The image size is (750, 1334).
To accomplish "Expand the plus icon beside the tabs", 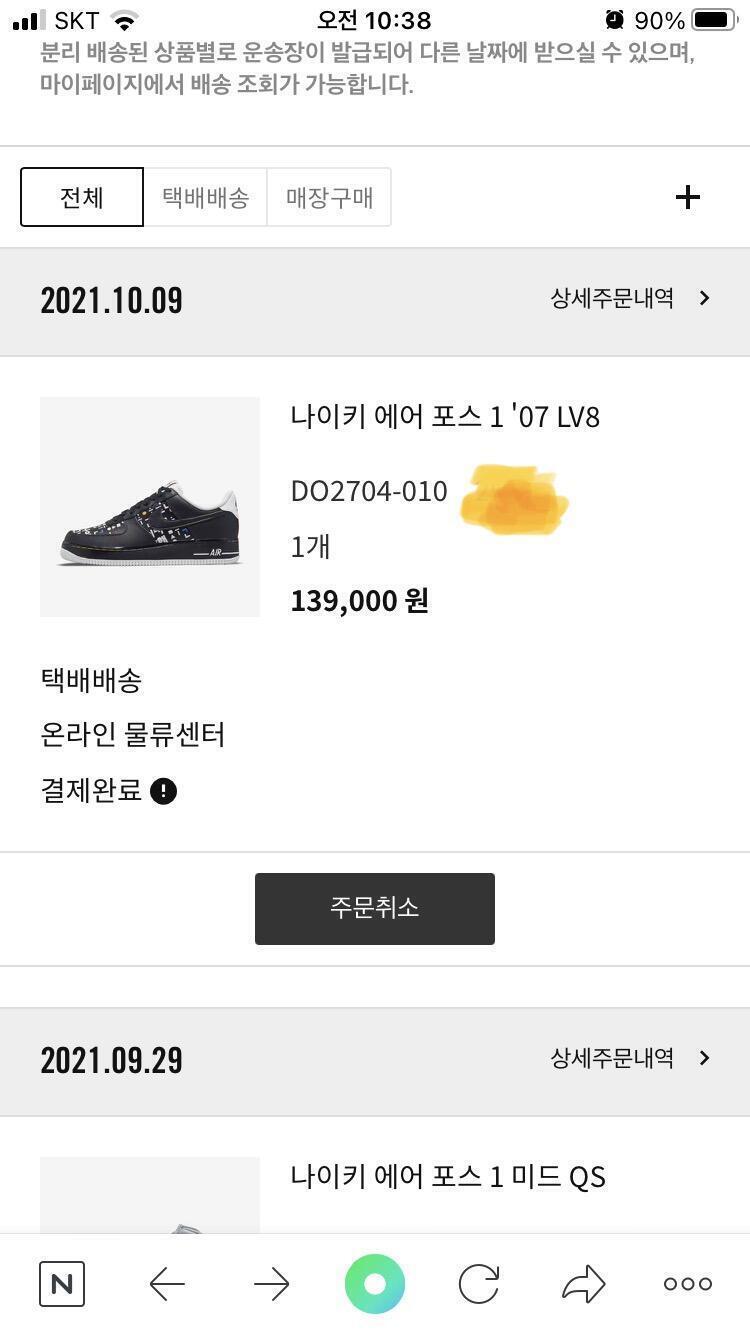I will pyautogui.click(x=688, y=197).
